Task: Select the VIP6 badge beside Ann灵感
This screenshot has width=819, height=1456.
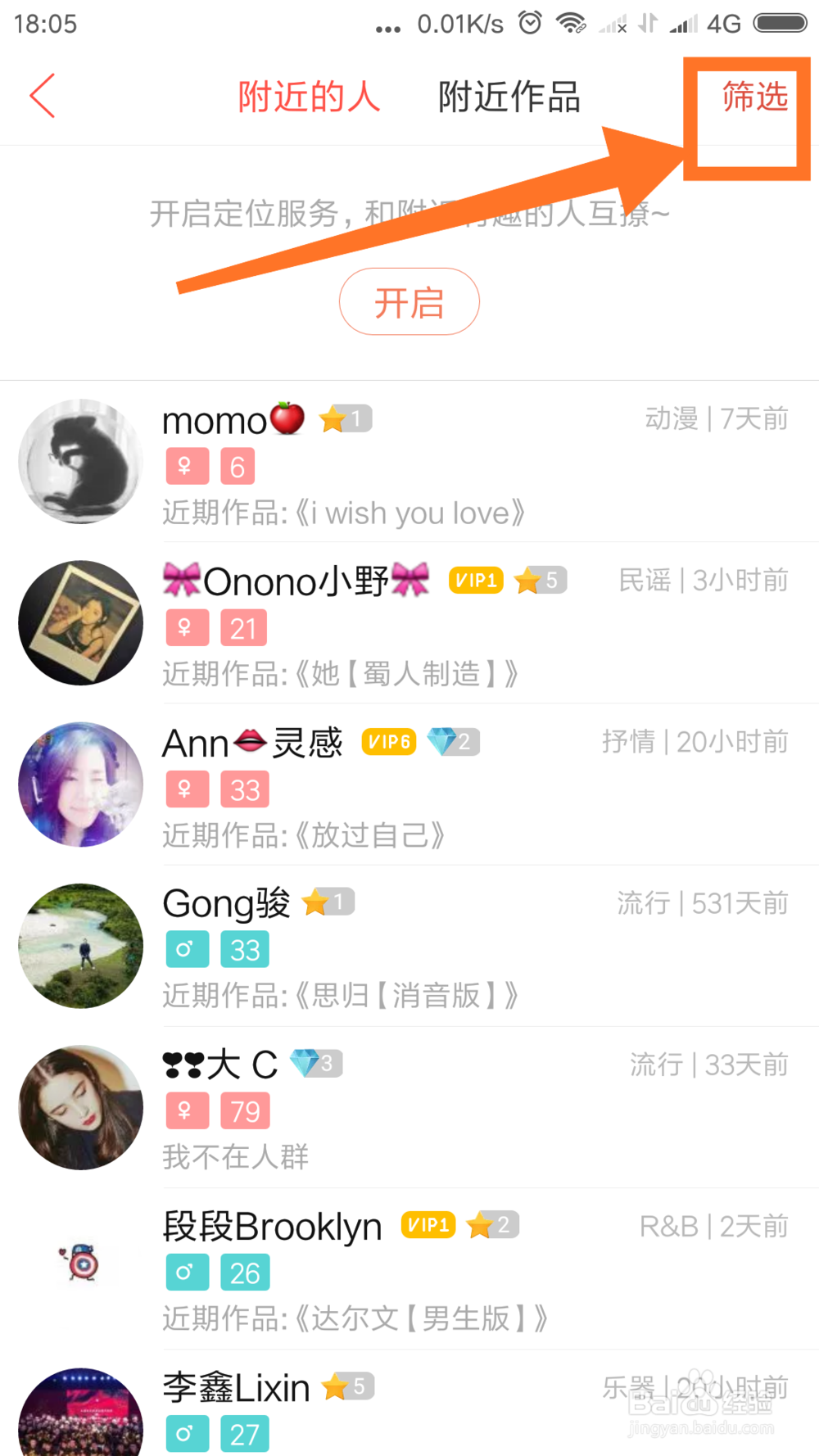Action: tap(388, 742)
